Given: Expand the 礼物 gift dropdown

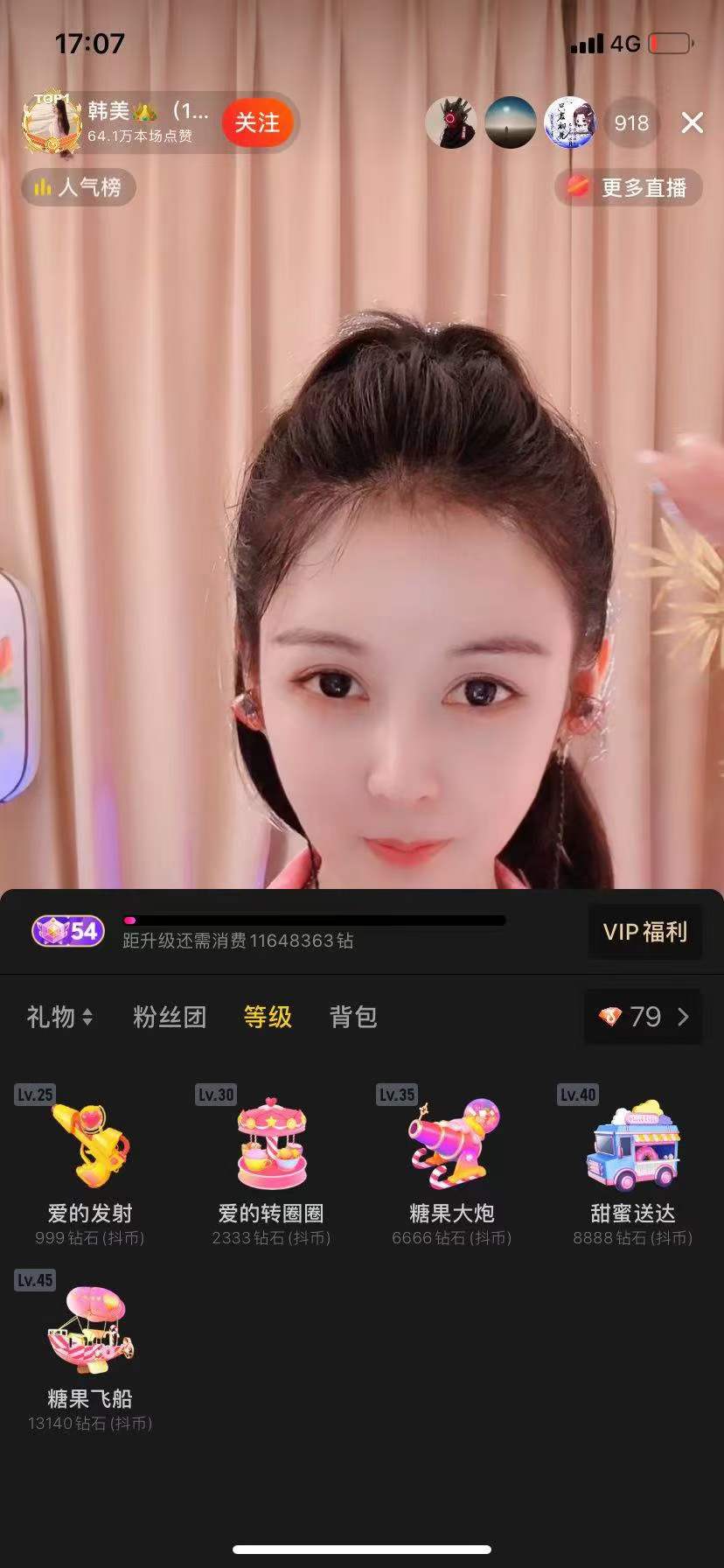Looking at the screenshot, I should tap(59, 1017).
